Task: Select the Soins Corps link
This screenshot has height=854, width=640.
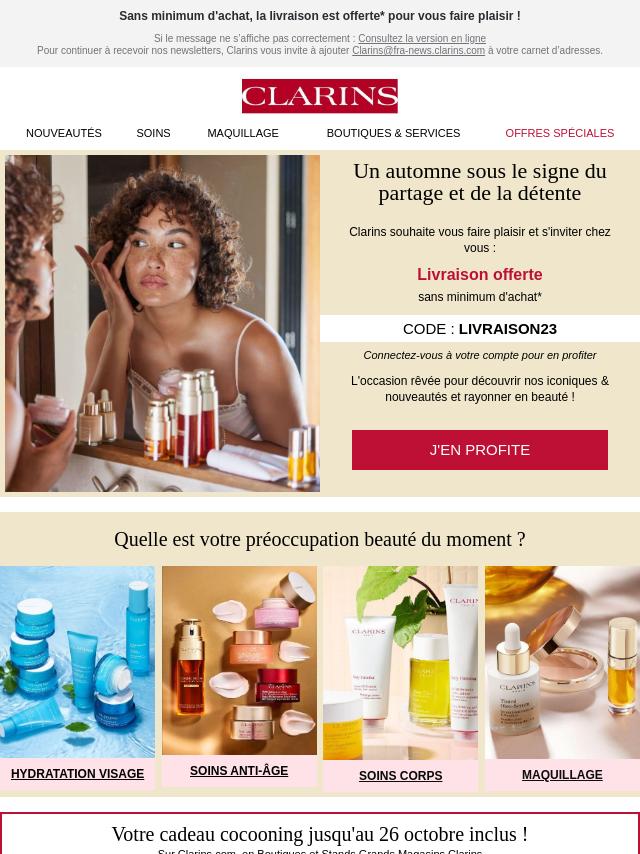Action: [x=400, y=776]
